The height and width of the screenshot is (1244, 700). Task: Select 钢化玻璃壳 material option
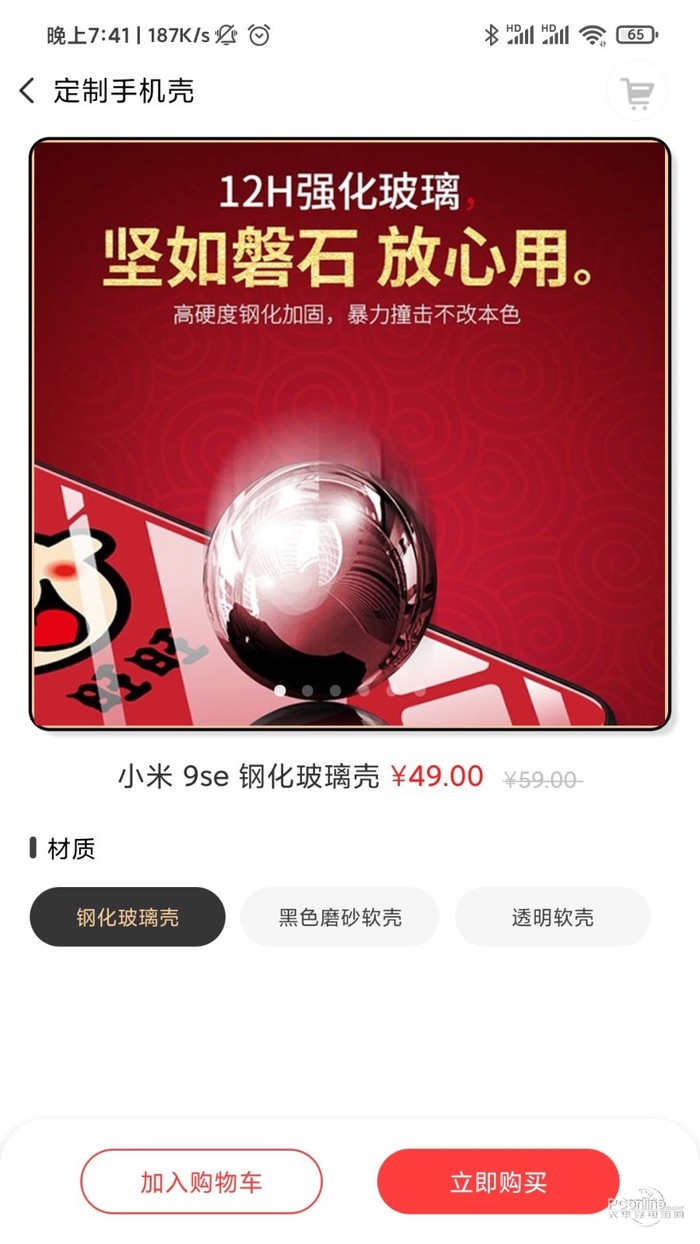click(x=127, y=917)
